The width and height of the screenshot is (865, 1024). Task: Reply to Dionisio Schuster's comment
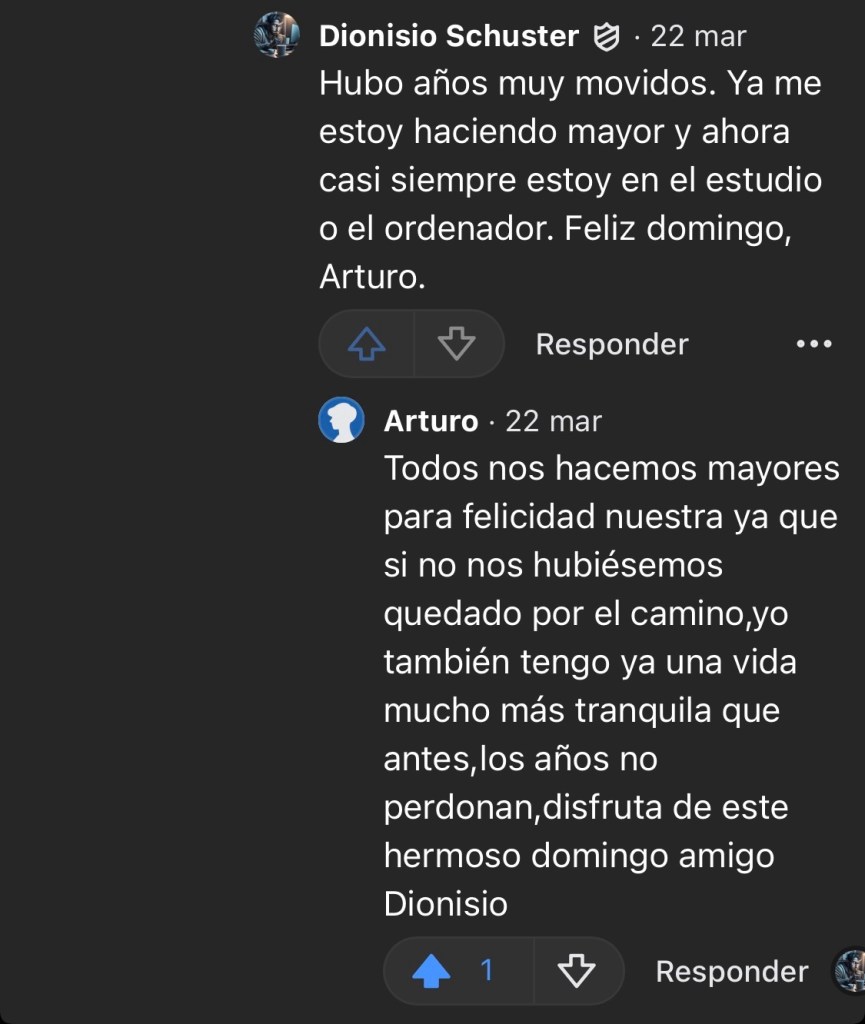point(611,345)
